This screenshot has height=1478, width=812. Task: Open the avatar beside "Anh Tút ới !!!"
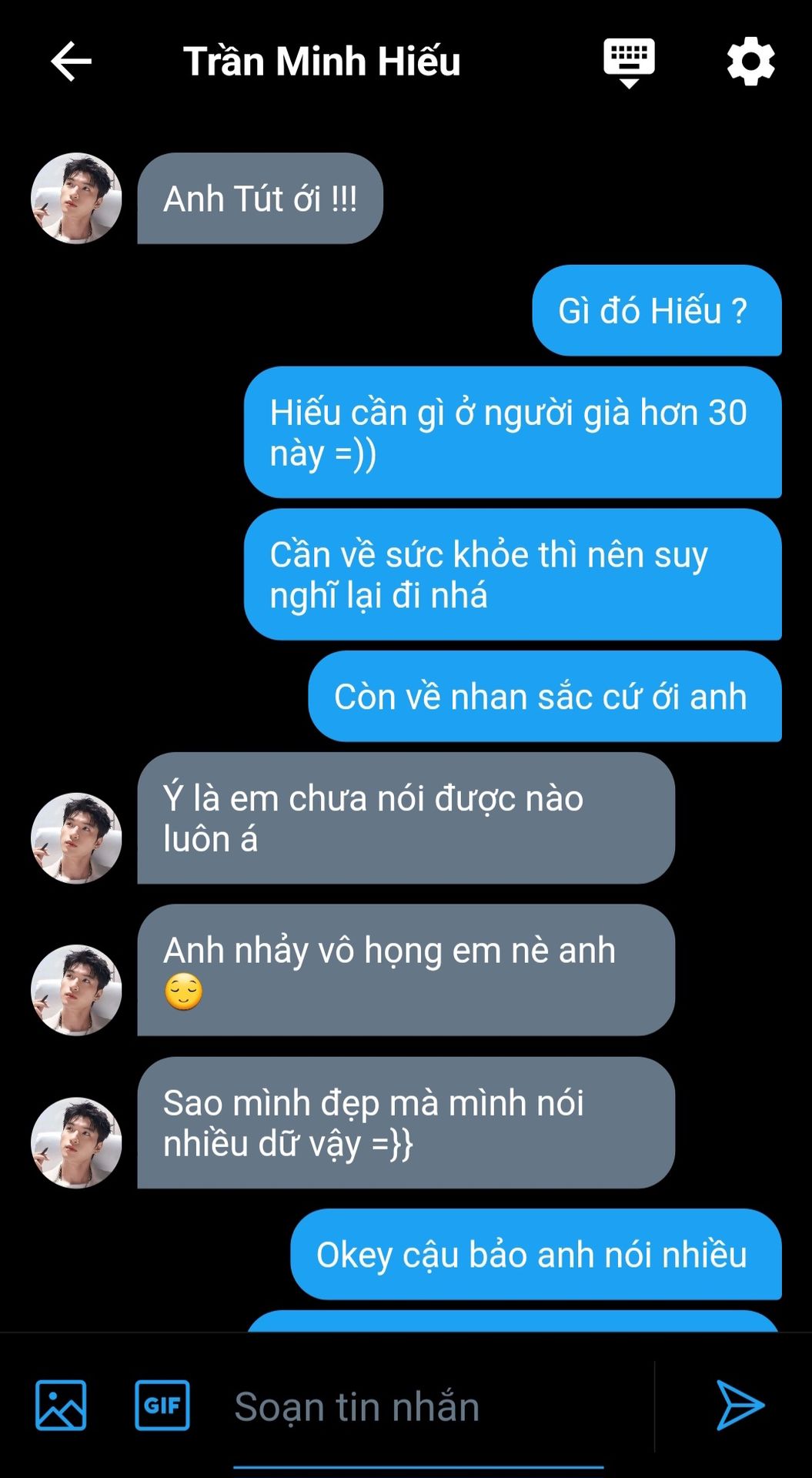76,199
